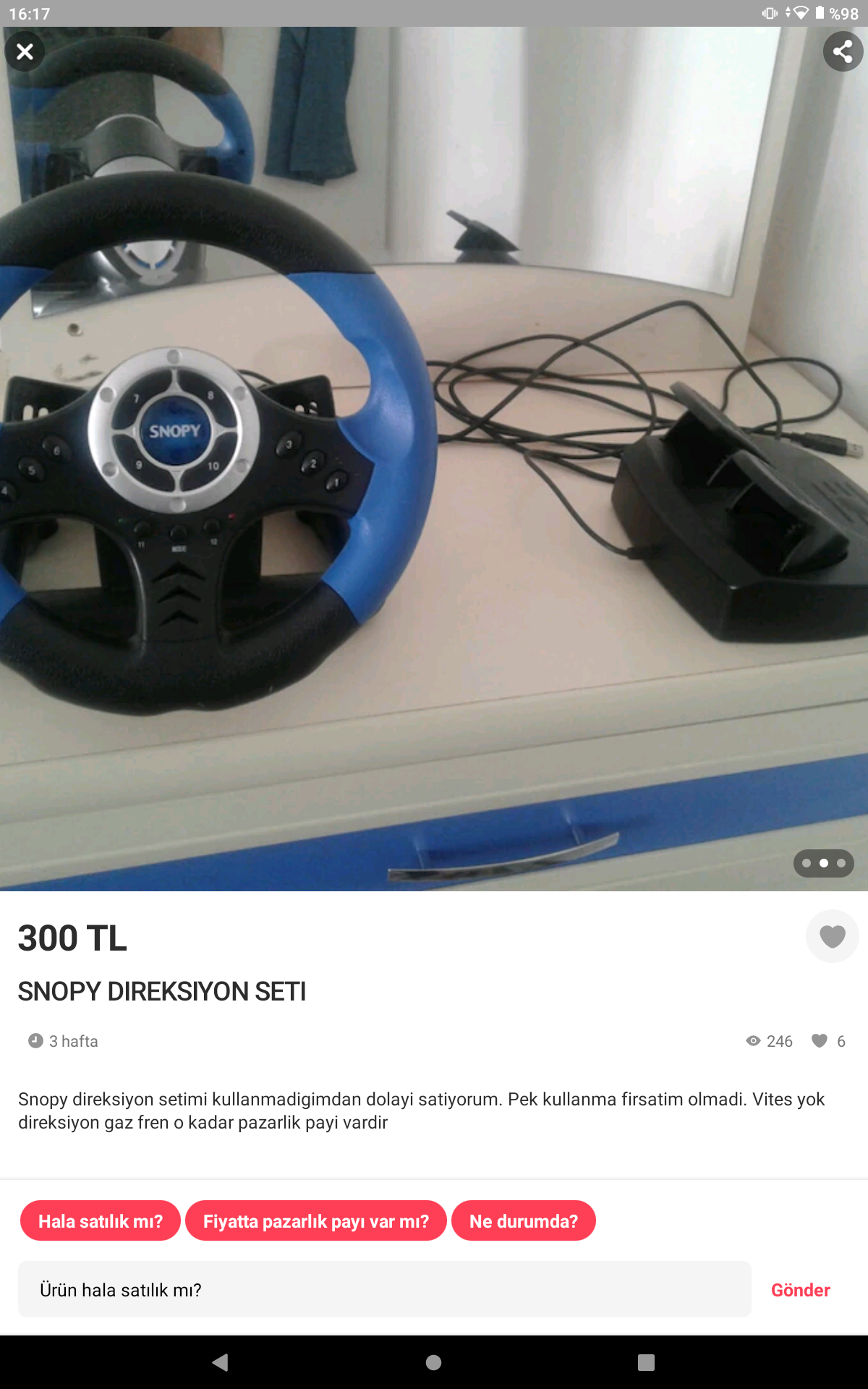Choose the 'Fiyatta pazarlık payı var mı?' chip
Screen dimensions: 868x1389
click(x=316, y=1221)
